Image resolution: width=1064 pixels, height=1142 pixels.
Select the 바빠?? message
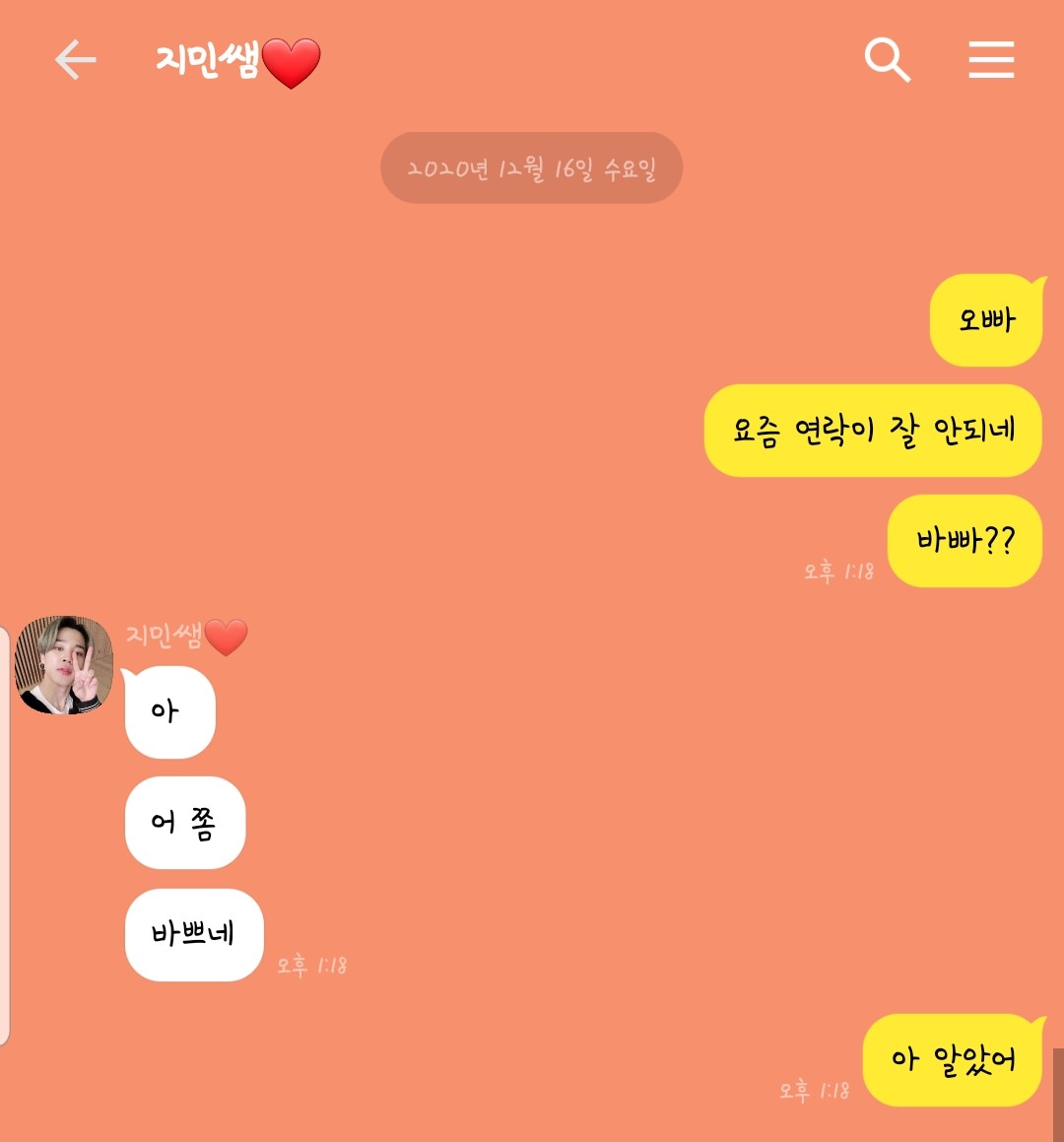click(x=964, y=542)
